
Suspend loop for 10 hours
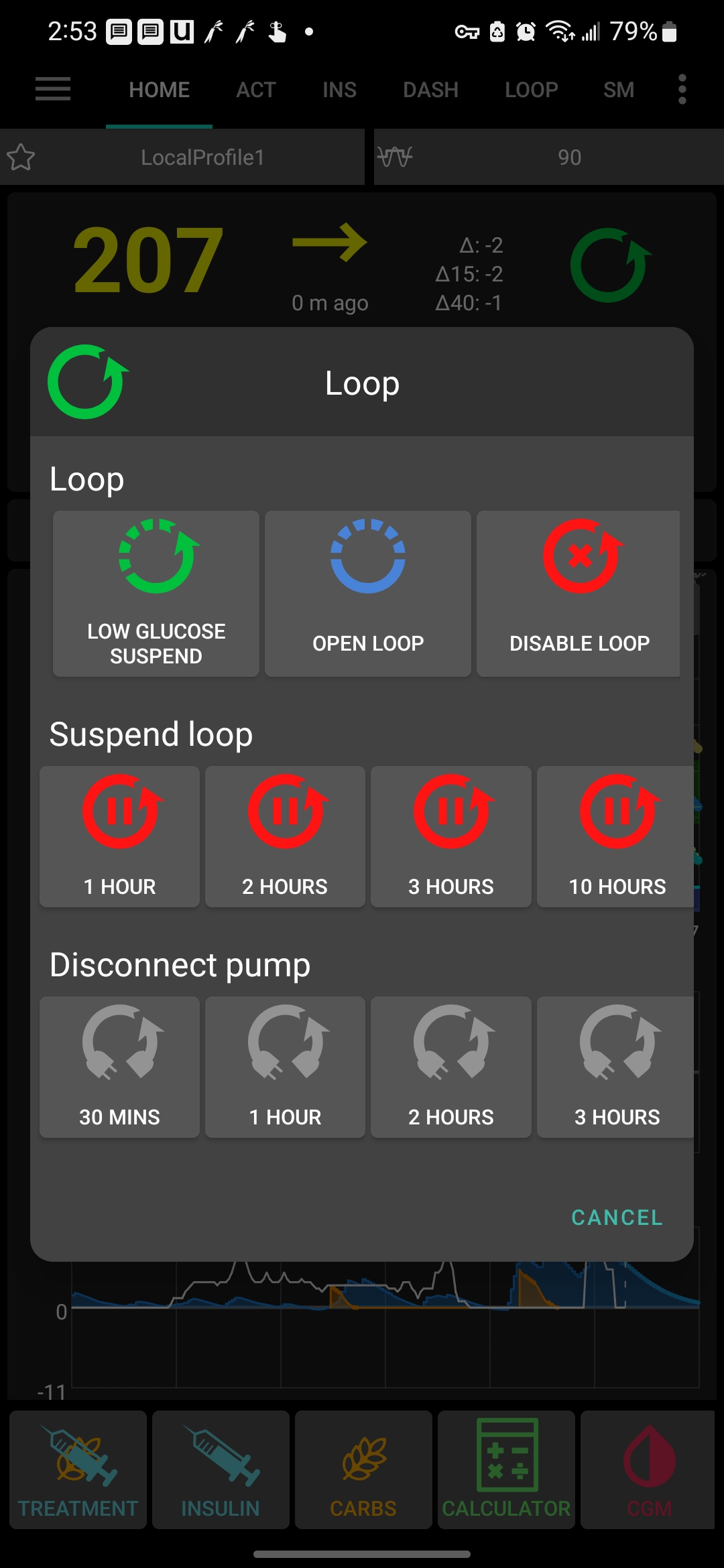617,836
